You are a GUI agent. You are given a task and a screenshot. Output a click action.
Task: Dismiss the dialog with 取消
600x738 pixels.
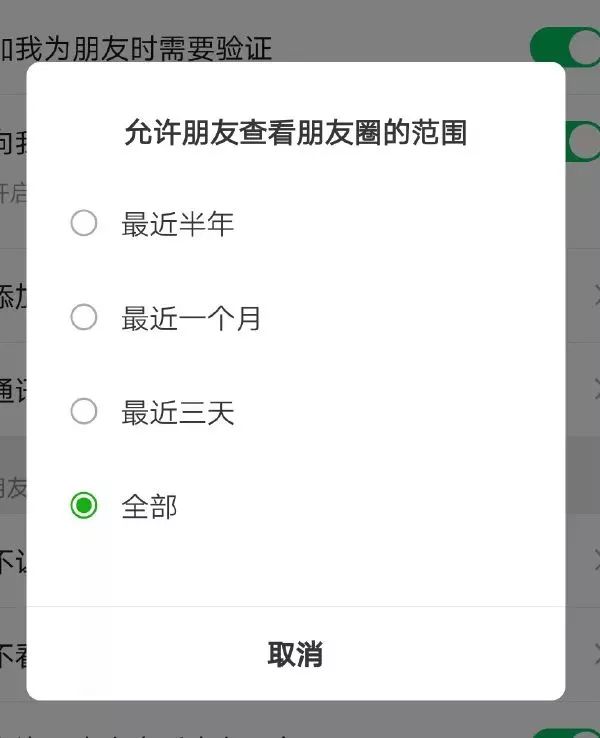click(x=295, y=654)
